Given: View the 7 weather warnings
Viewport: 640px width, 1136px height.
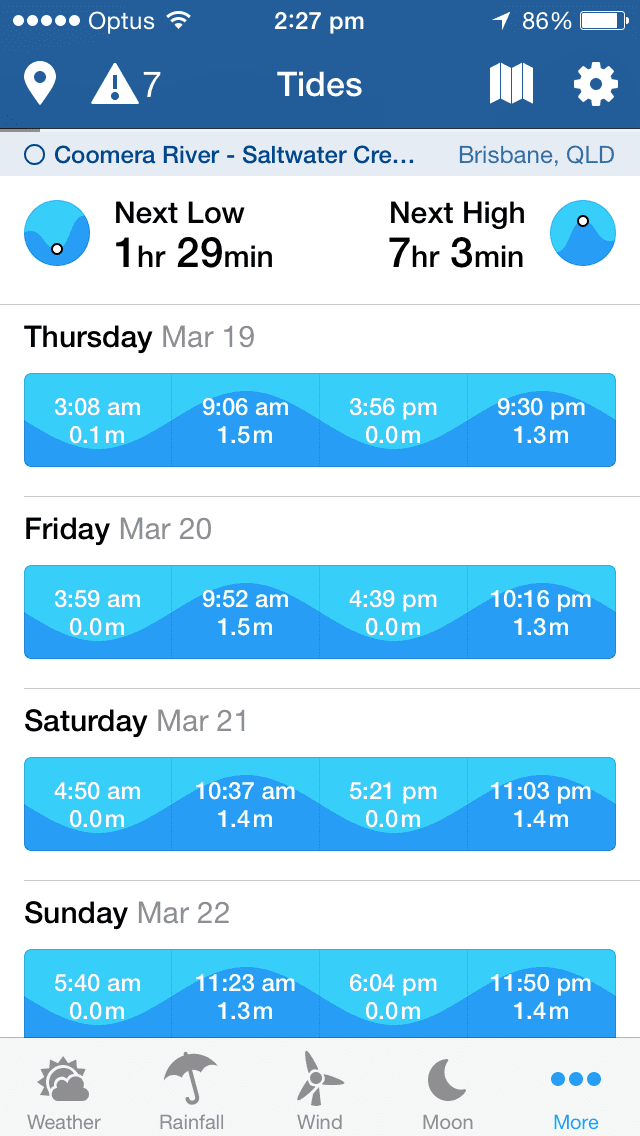Looking at the screenshot, I should coord(126,85).
